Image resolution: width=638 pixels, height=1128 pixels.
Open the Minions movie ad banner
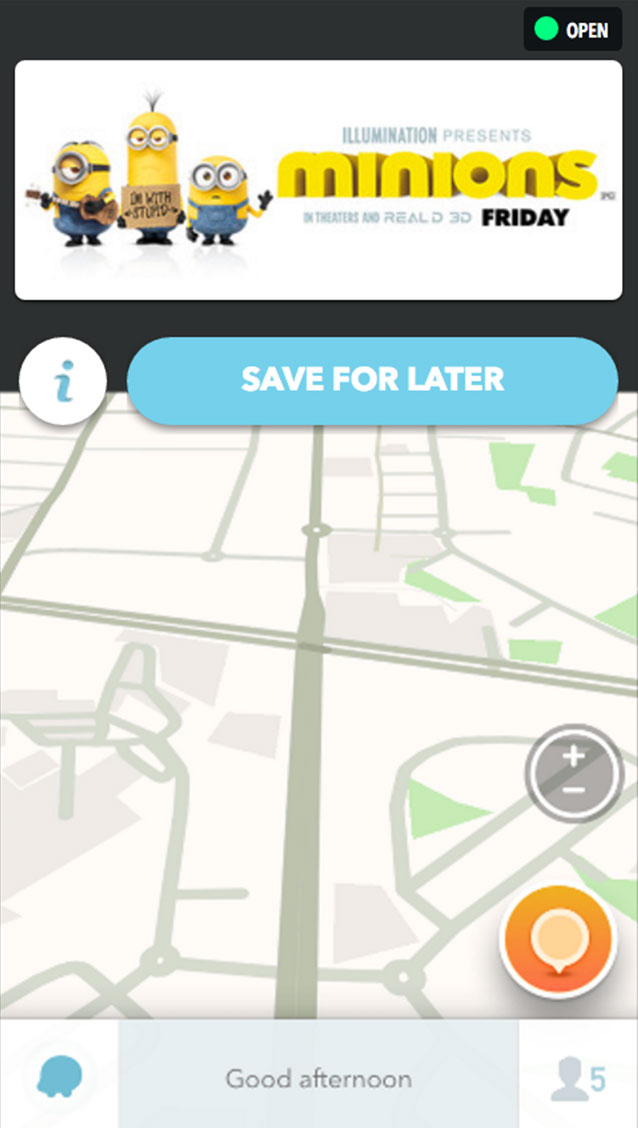(x=318, y=180)
